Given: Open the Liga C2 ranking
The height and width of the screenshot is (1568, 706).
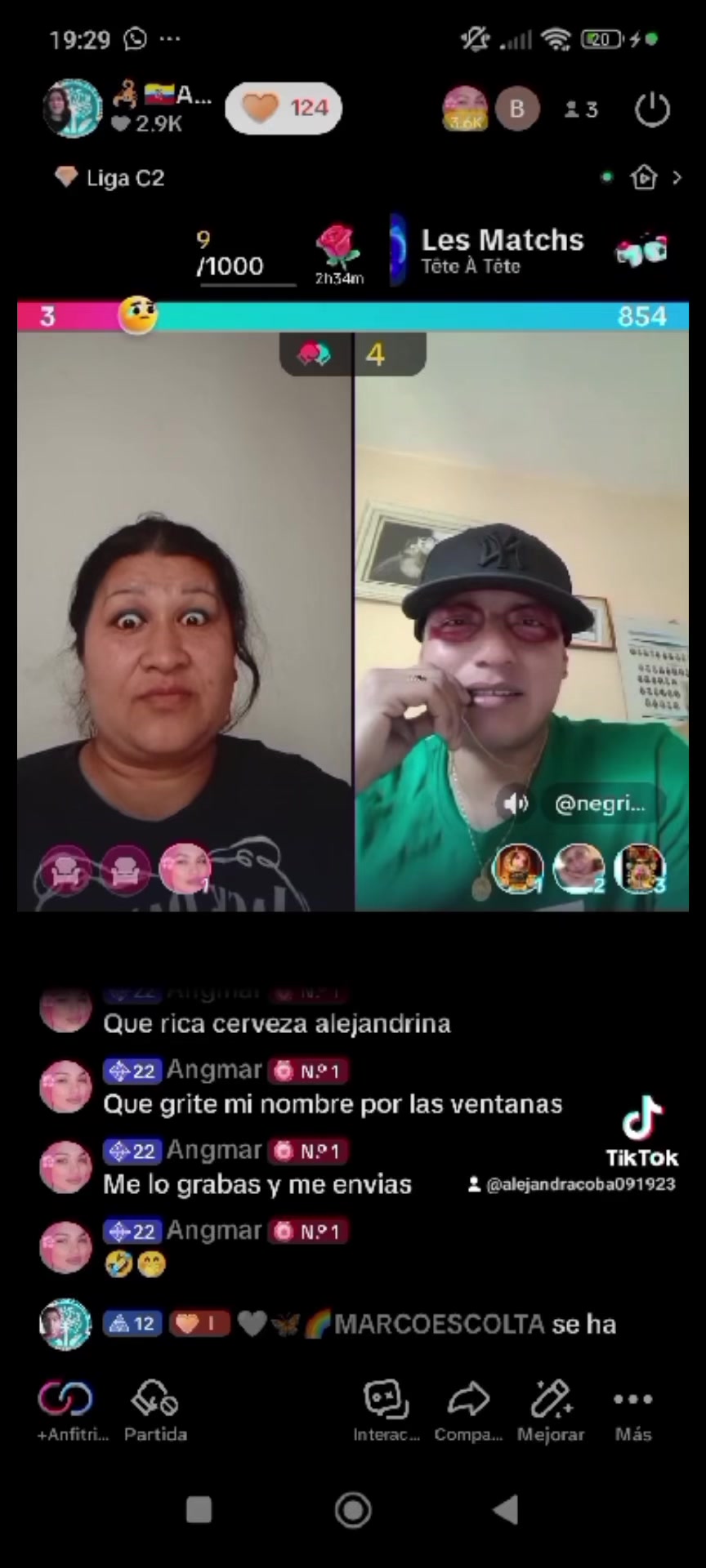Looking at the screenshot, I should tap(110, 178).
